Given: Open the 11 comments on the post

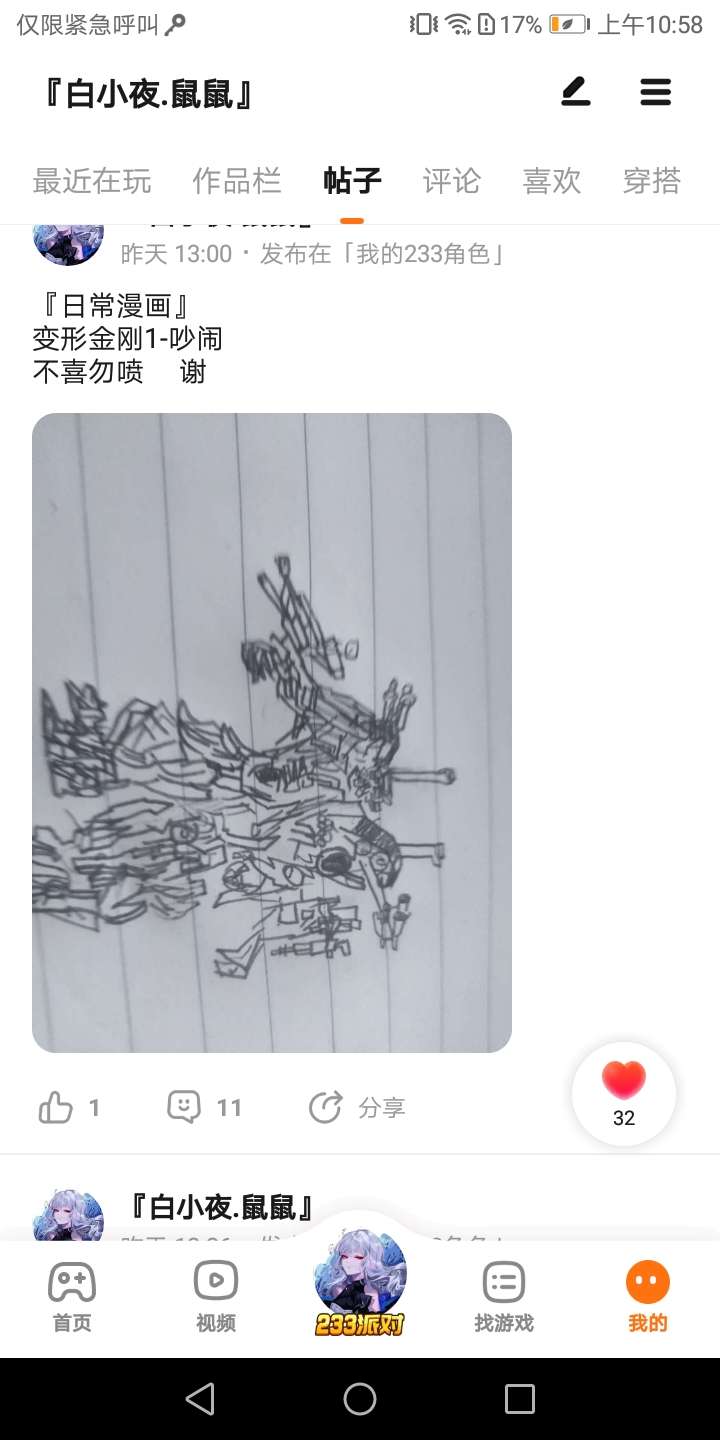Looking at the screenshot, I should [205, 1108].
